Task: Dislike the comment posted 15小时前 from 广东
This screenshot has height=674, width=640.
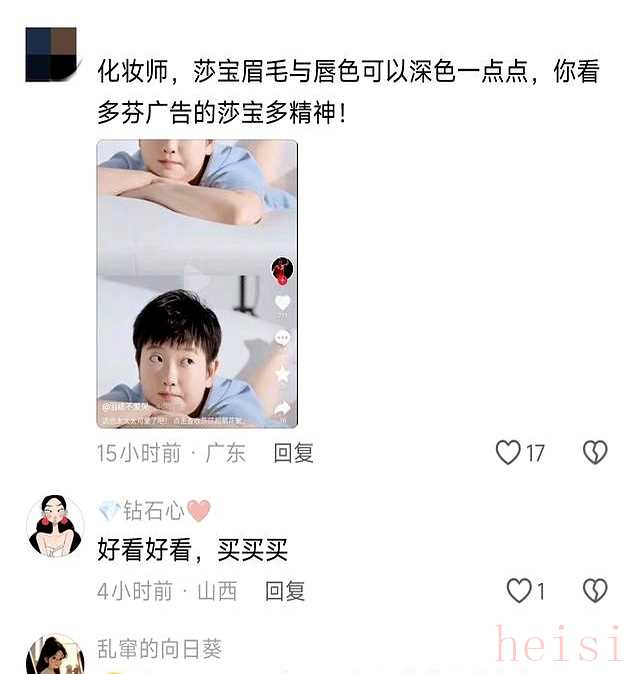Action: pyautogui.click(x=595, y=453)
